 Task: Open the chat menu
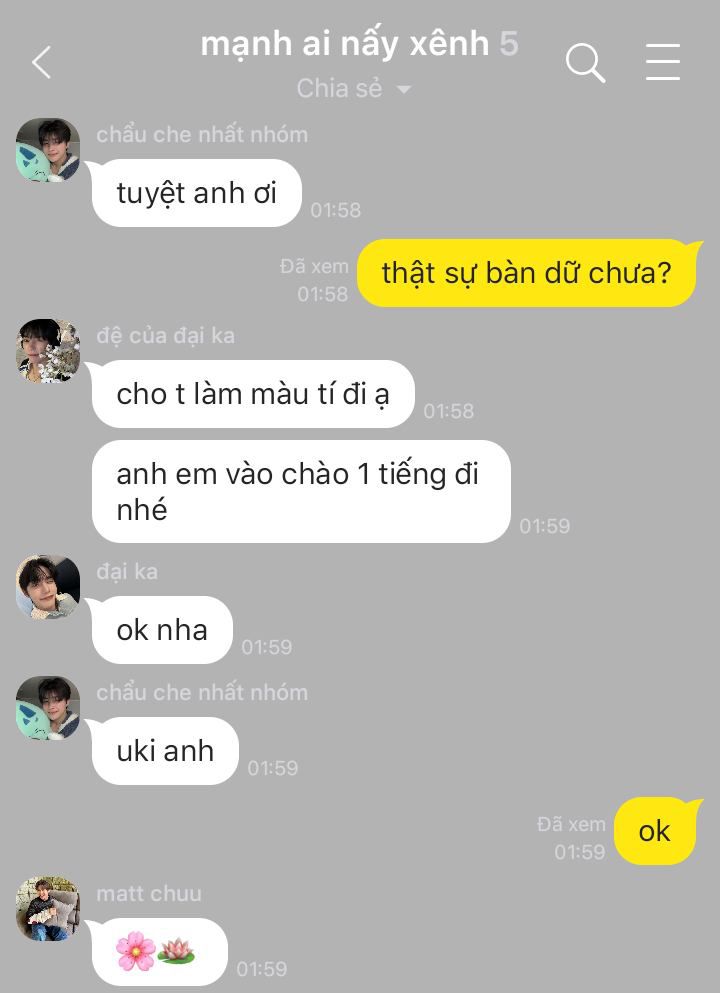click(662, 62)
